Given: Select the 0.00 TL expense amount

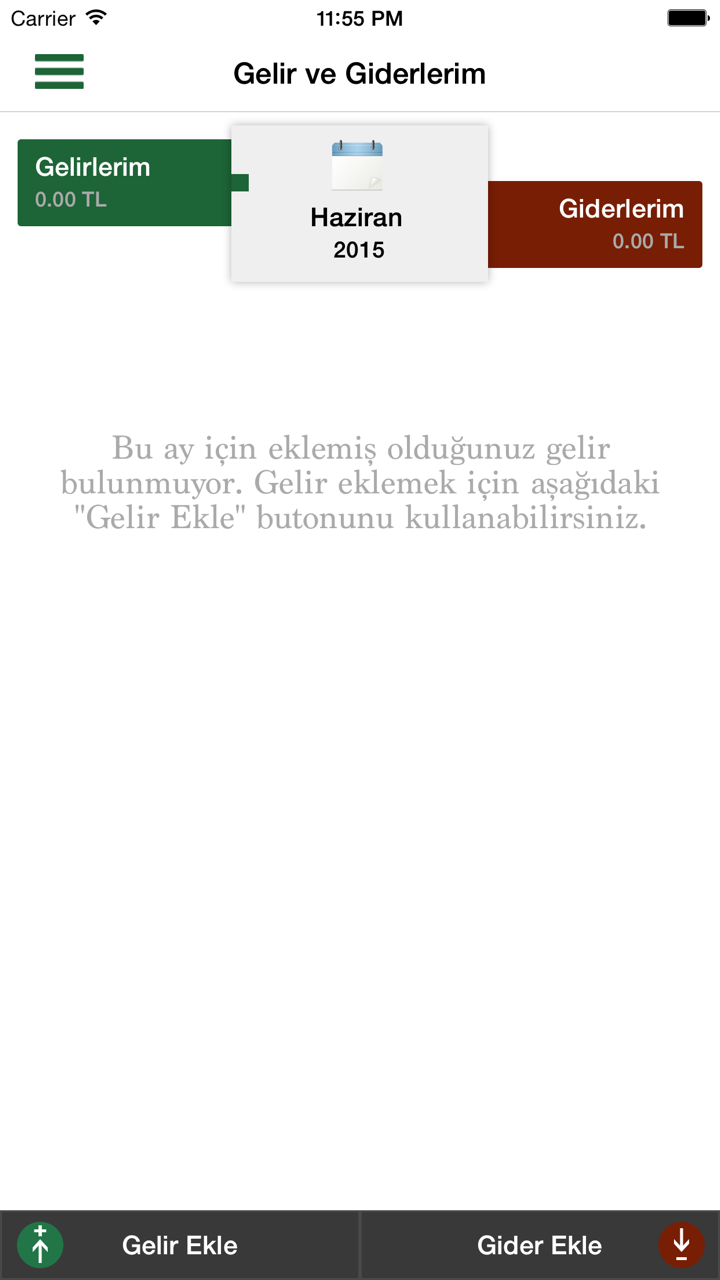Looking at the screenshot, I should (648, 240).
